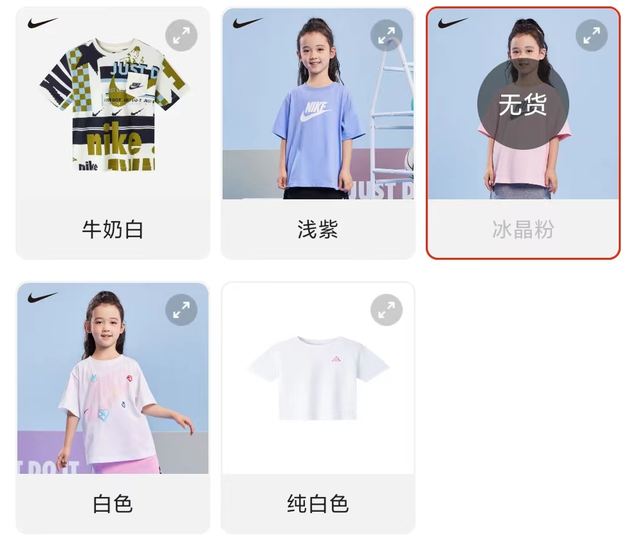Screen dimensions: 640x542
Task: Enlarge the 白色 product image
Action: (x=181, y=309)
